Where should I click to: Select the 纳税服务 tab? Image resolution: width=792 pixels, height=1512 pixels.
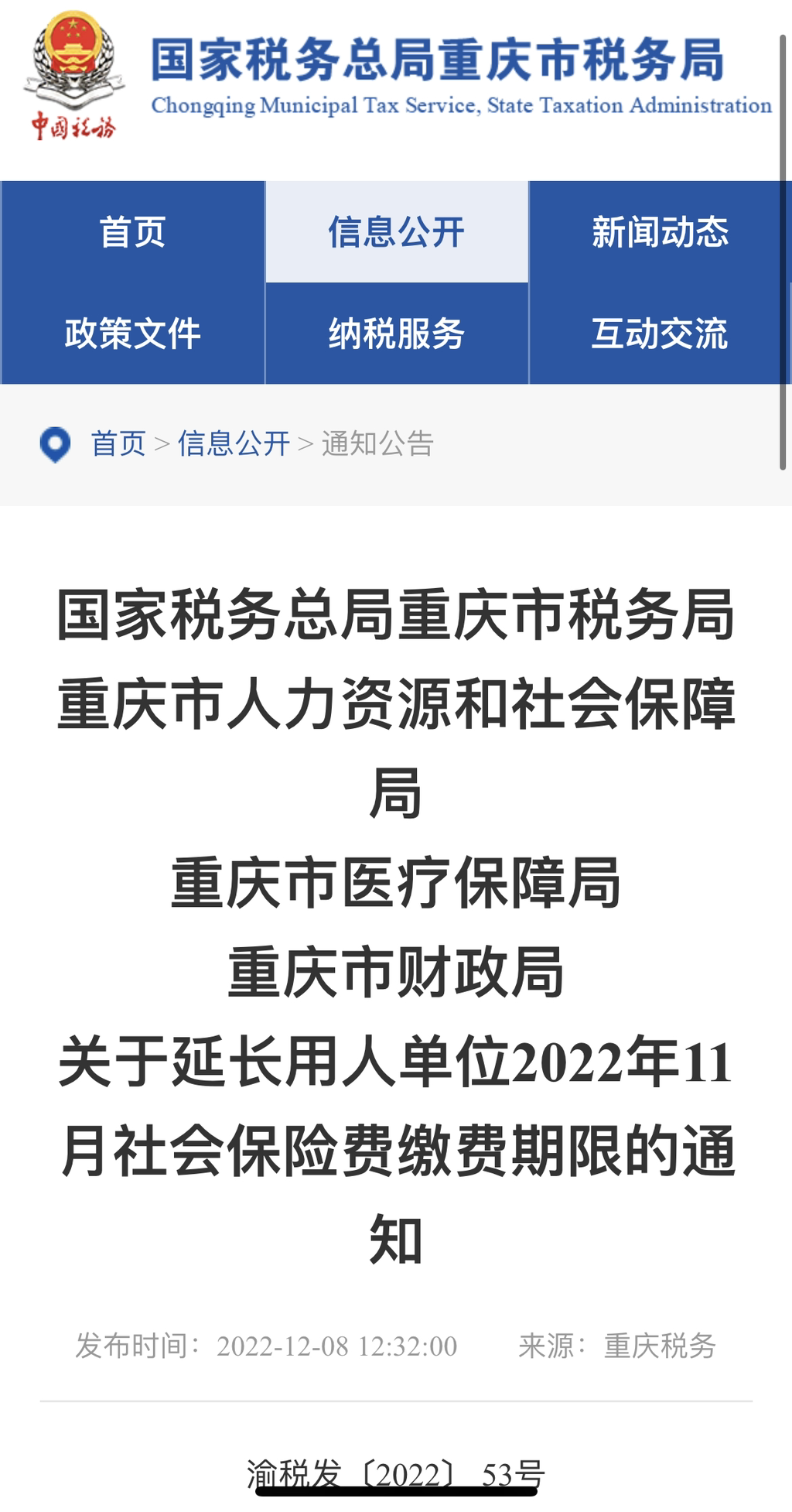pos(397,334)
